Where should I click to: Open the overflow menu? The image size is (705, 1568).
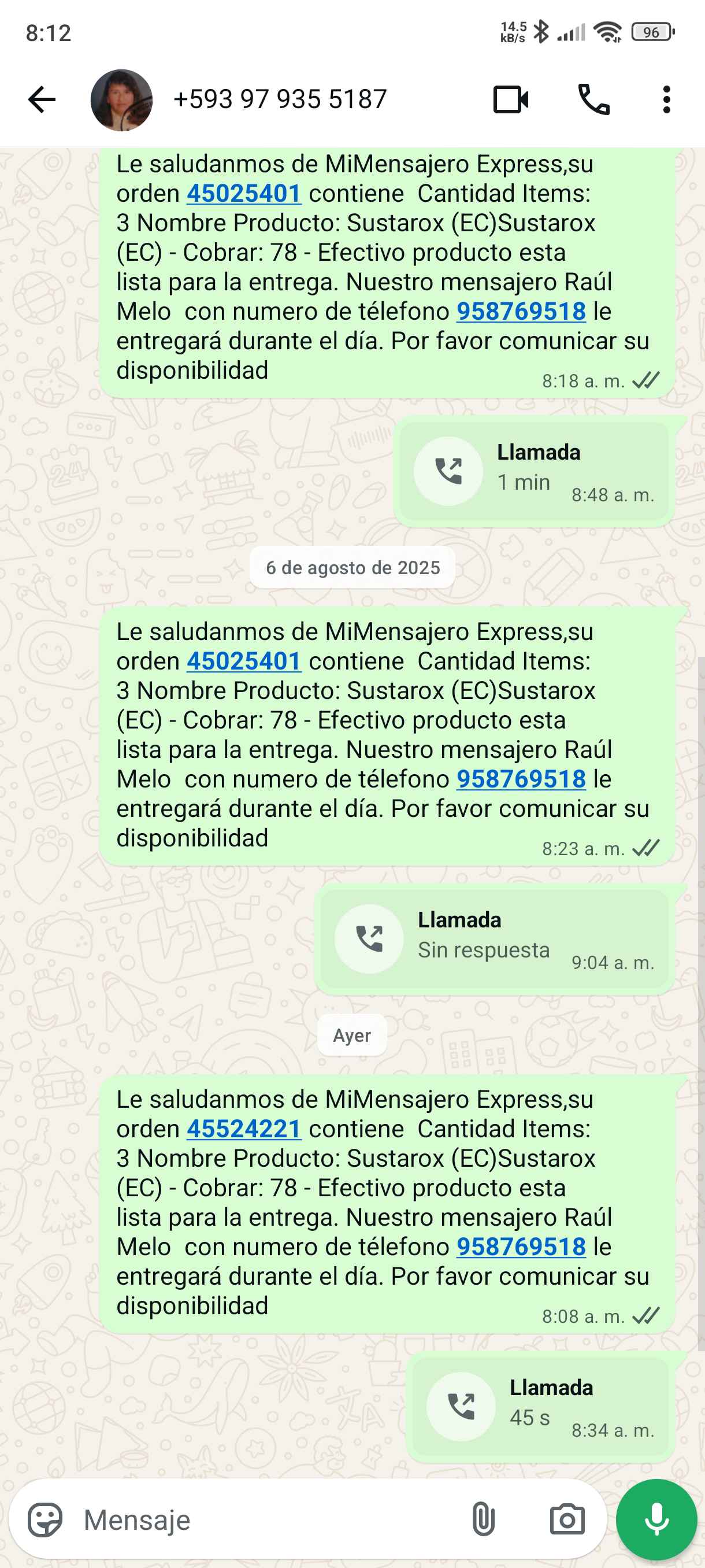click(666, 100)
